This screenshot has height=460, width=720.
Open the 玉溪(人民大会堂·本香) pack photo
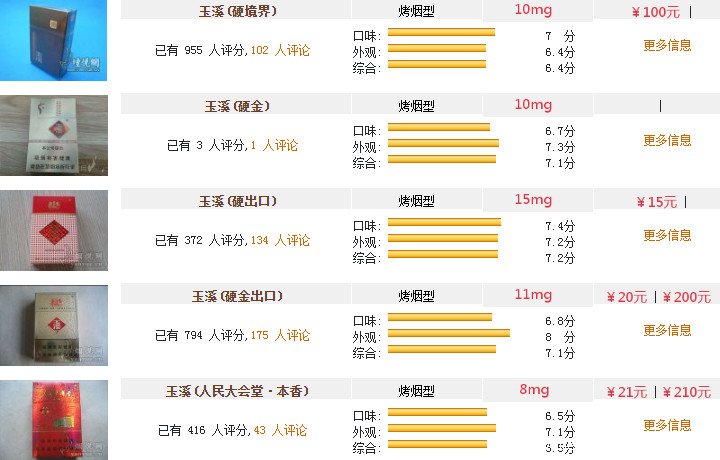coord(53,420)
